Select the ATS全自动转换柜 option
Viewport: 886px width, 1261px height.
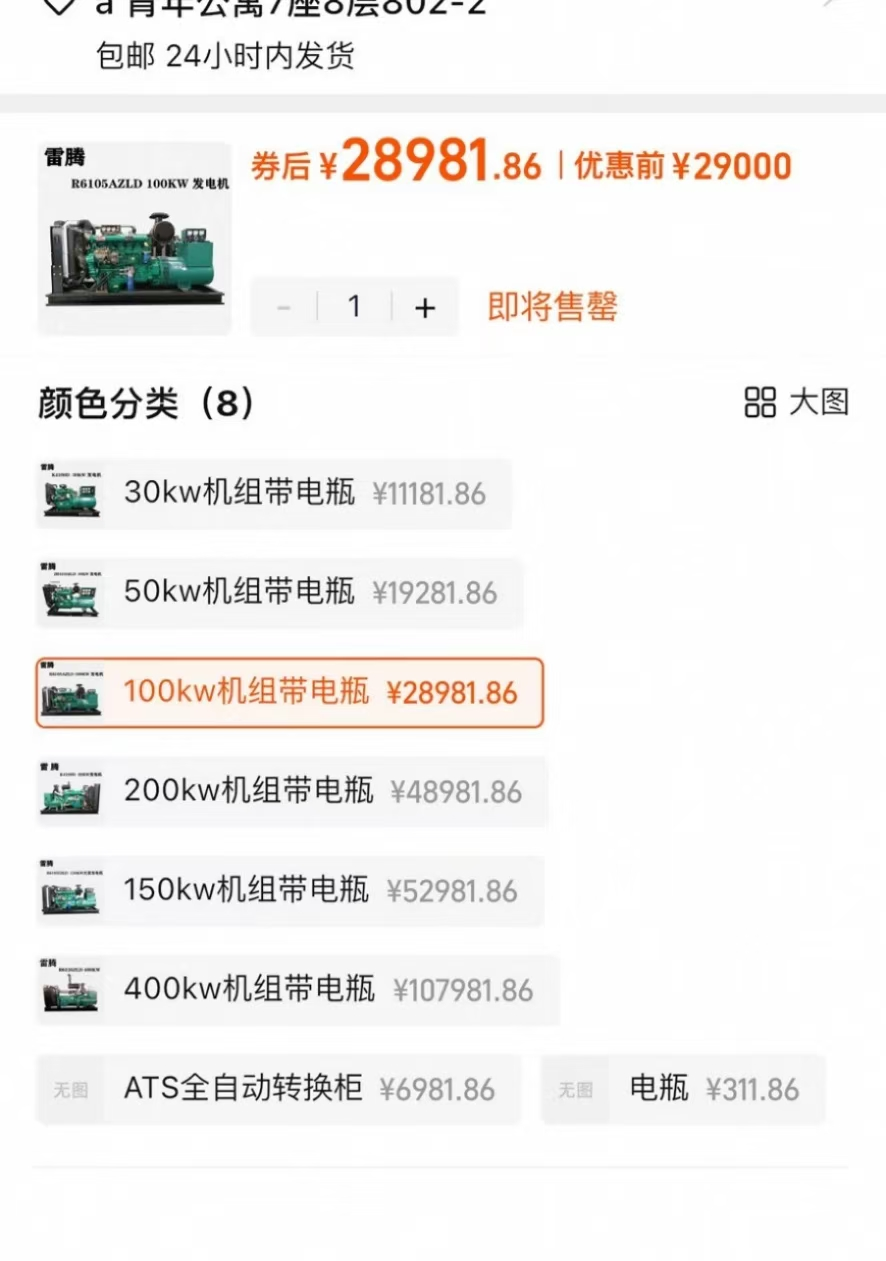279,1089
